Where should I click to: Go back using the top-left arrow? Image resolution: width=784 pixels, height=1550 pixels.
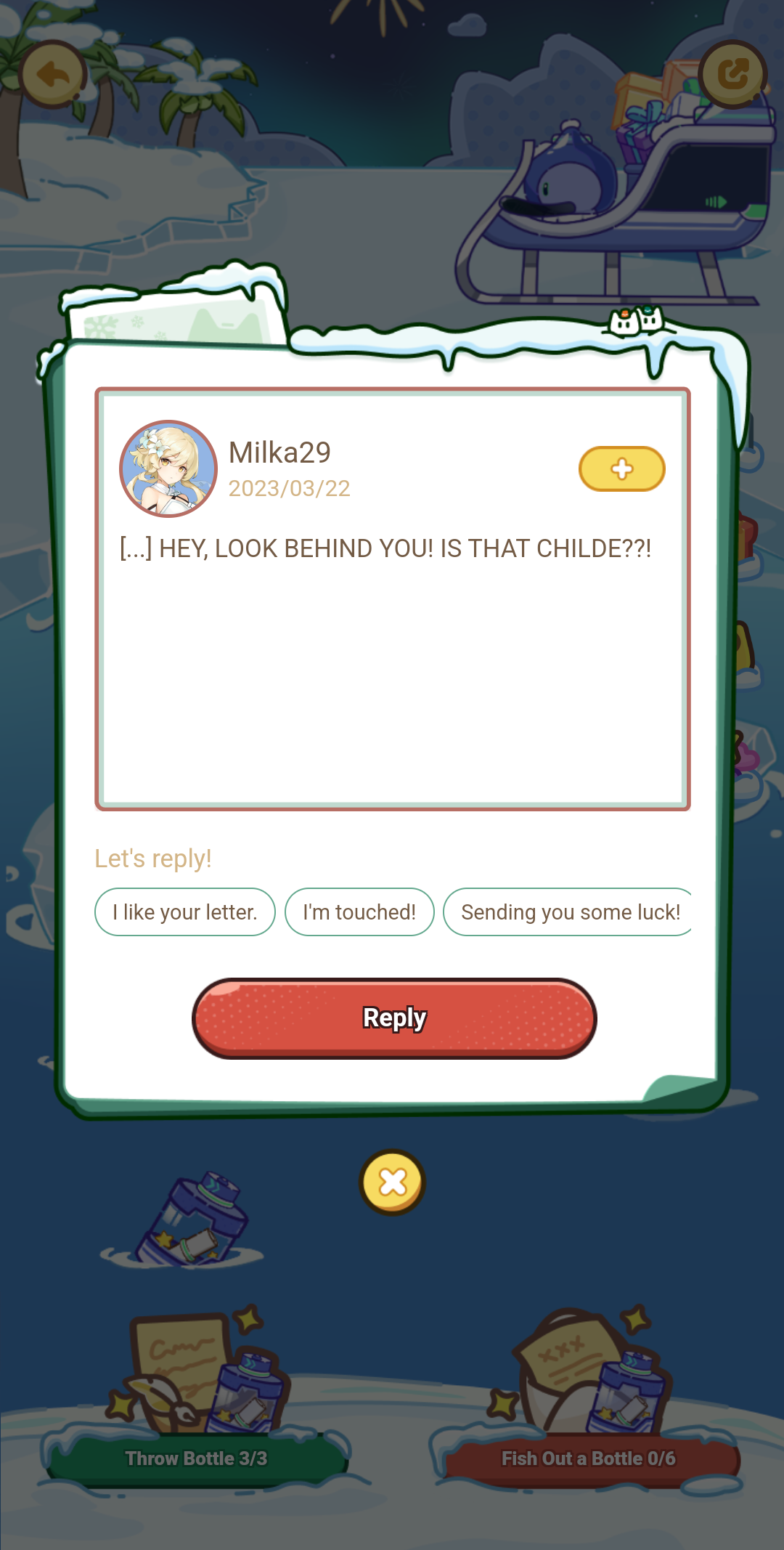click(54, 74)
